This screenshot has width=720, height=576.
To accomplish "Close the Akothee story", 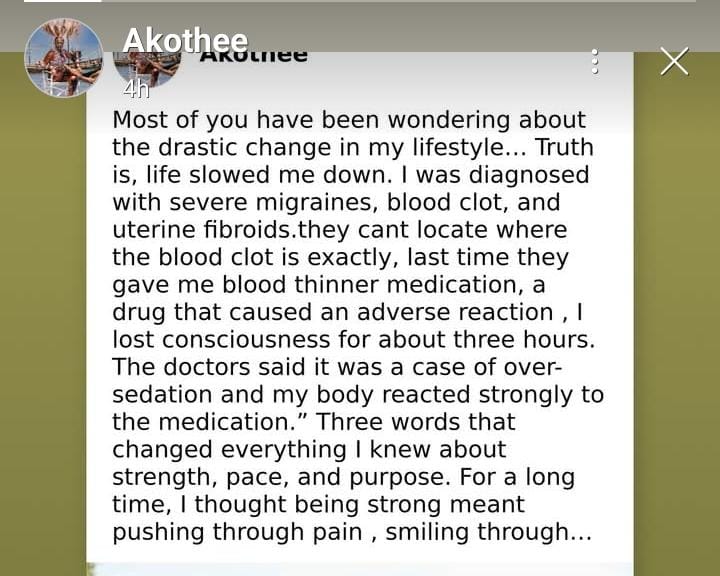I will pos(674,61).
